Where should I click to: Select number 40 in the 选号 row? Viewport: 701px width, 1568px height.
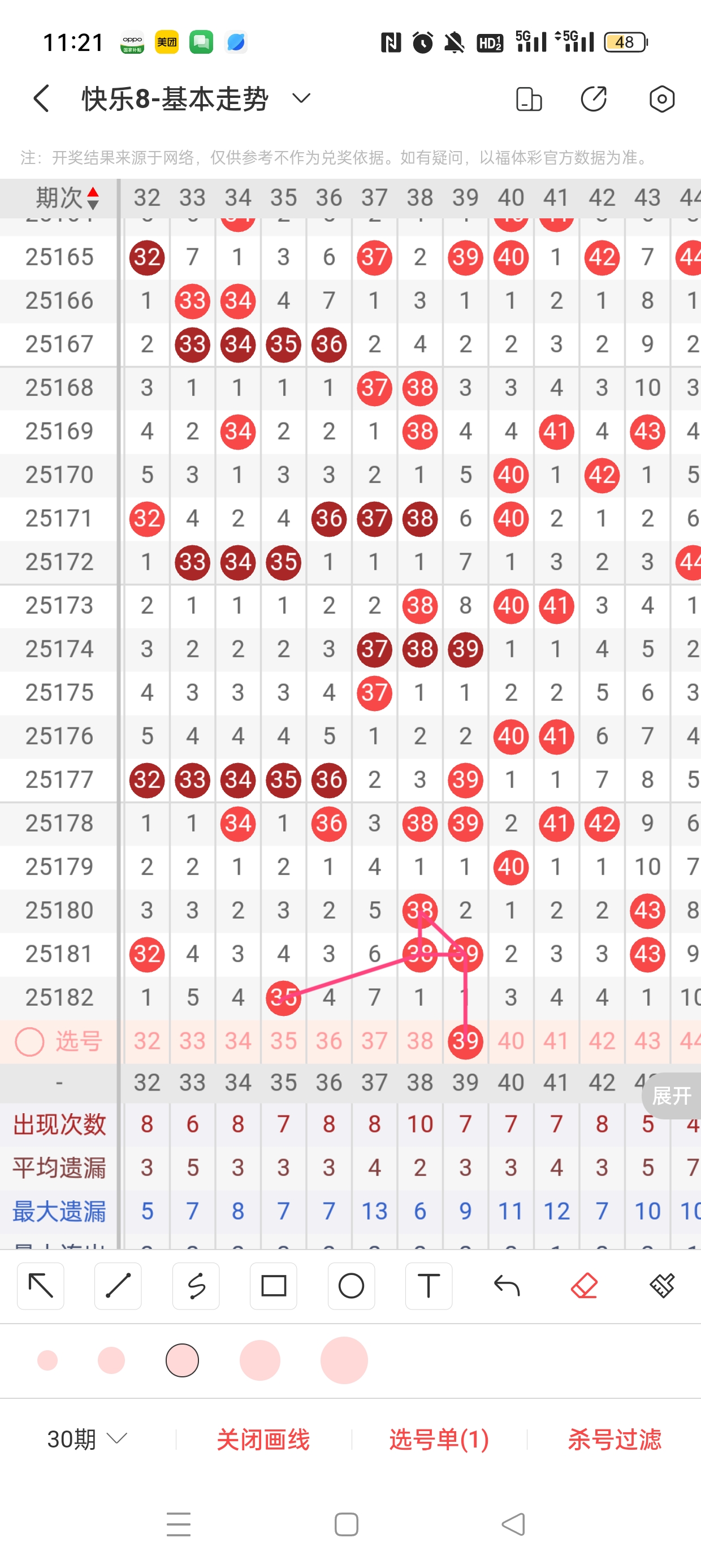pyautogui.click(x=510, y=1041)
